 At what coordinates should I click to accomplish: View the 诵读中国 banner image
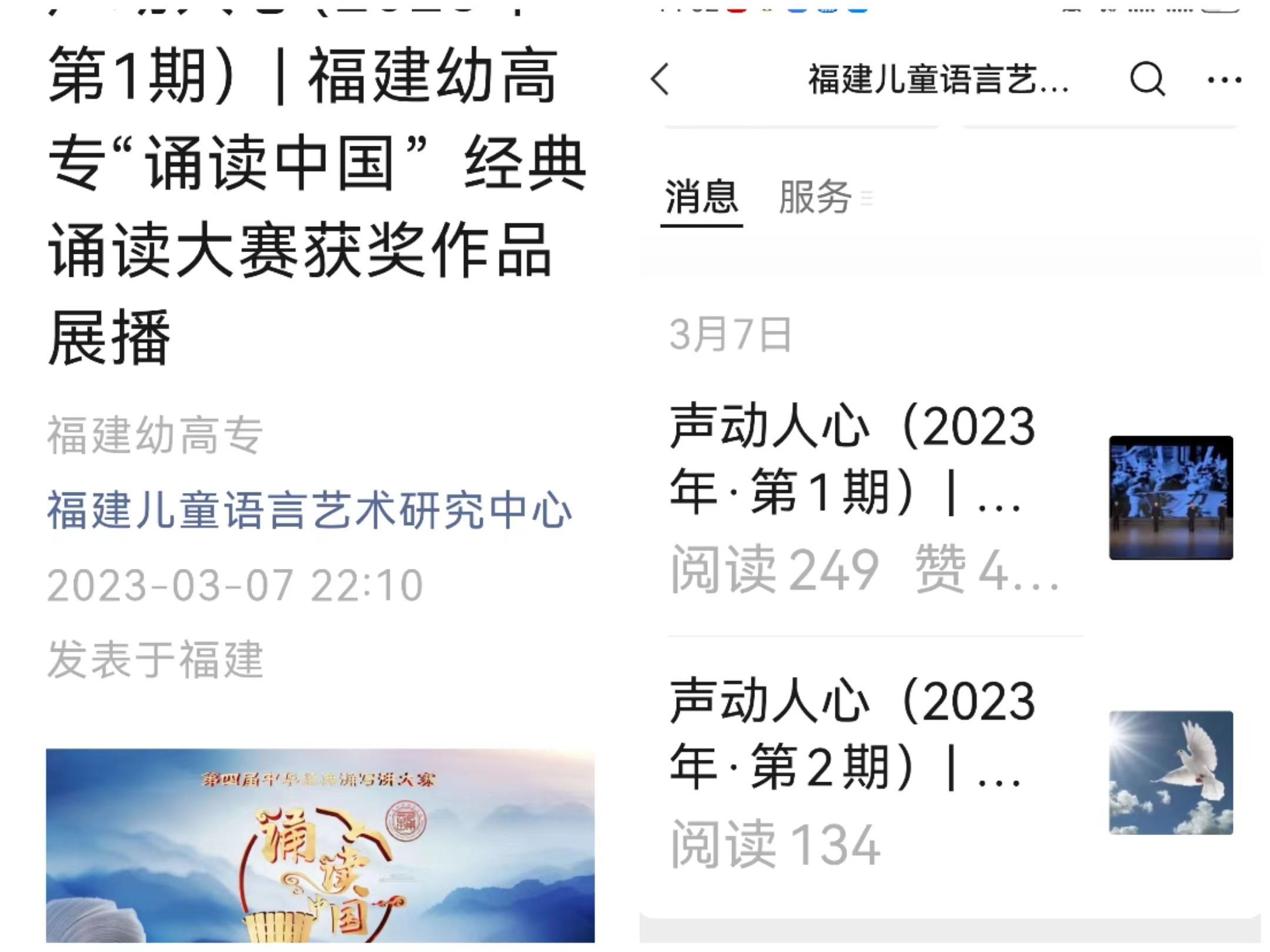[320, 845]
